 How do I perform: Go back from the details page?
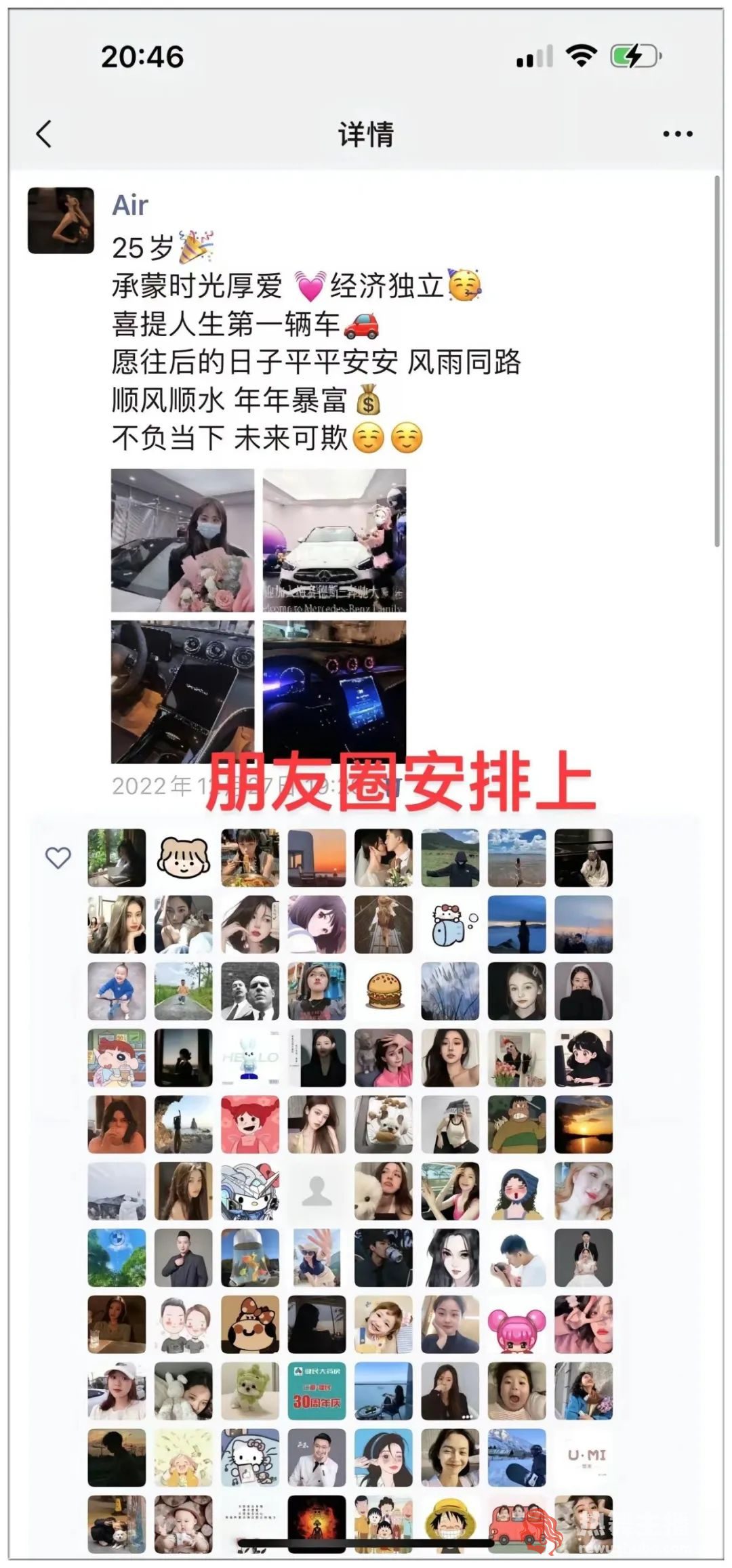pos(44,133)
